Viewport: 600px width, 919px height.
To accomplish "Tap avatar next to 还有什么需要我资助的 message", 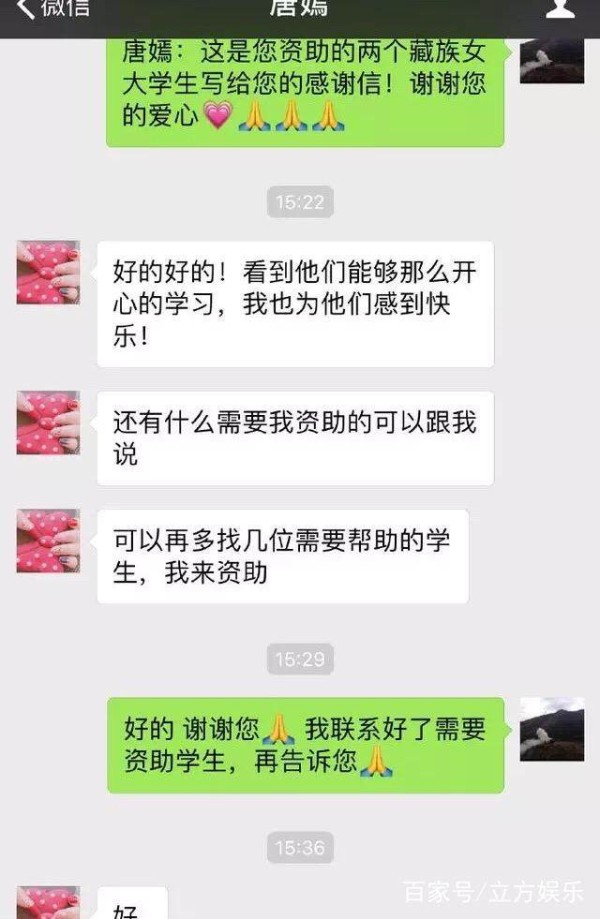I will point(48,422).
